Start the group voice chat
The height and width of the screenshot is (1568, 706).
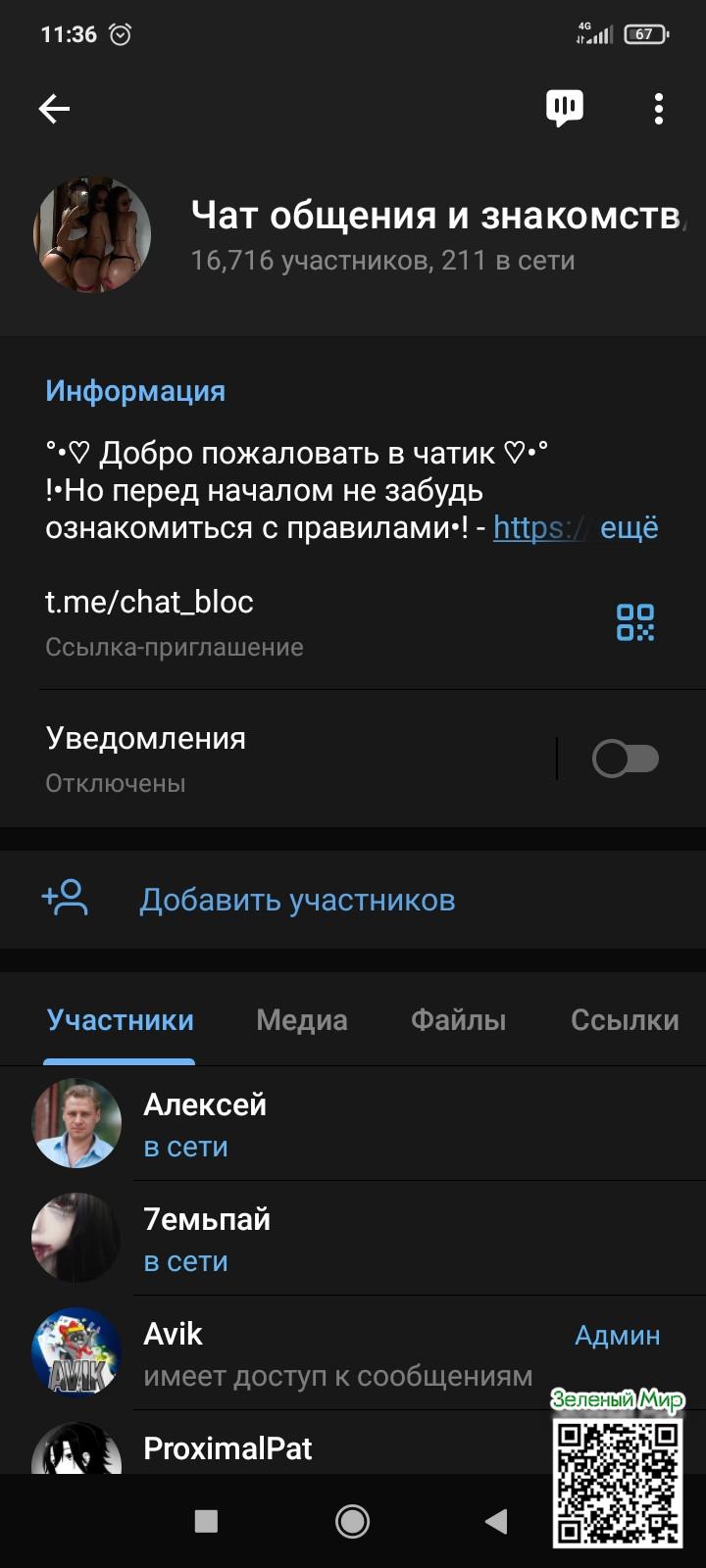[x=564, y=109]
